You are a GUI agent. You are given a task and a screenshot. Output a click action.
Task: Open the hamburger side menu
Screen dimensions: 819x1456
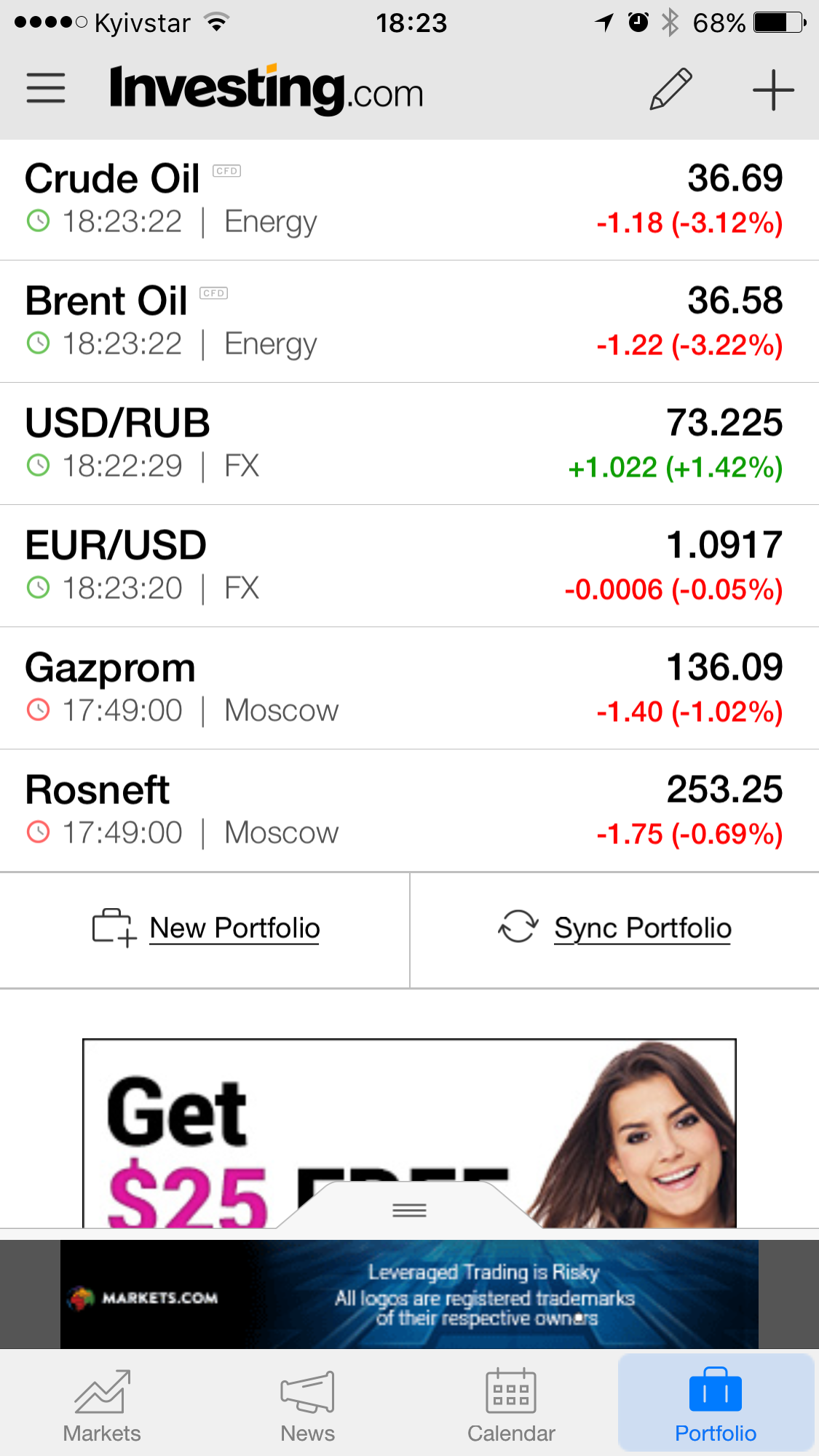click(45, 89)
